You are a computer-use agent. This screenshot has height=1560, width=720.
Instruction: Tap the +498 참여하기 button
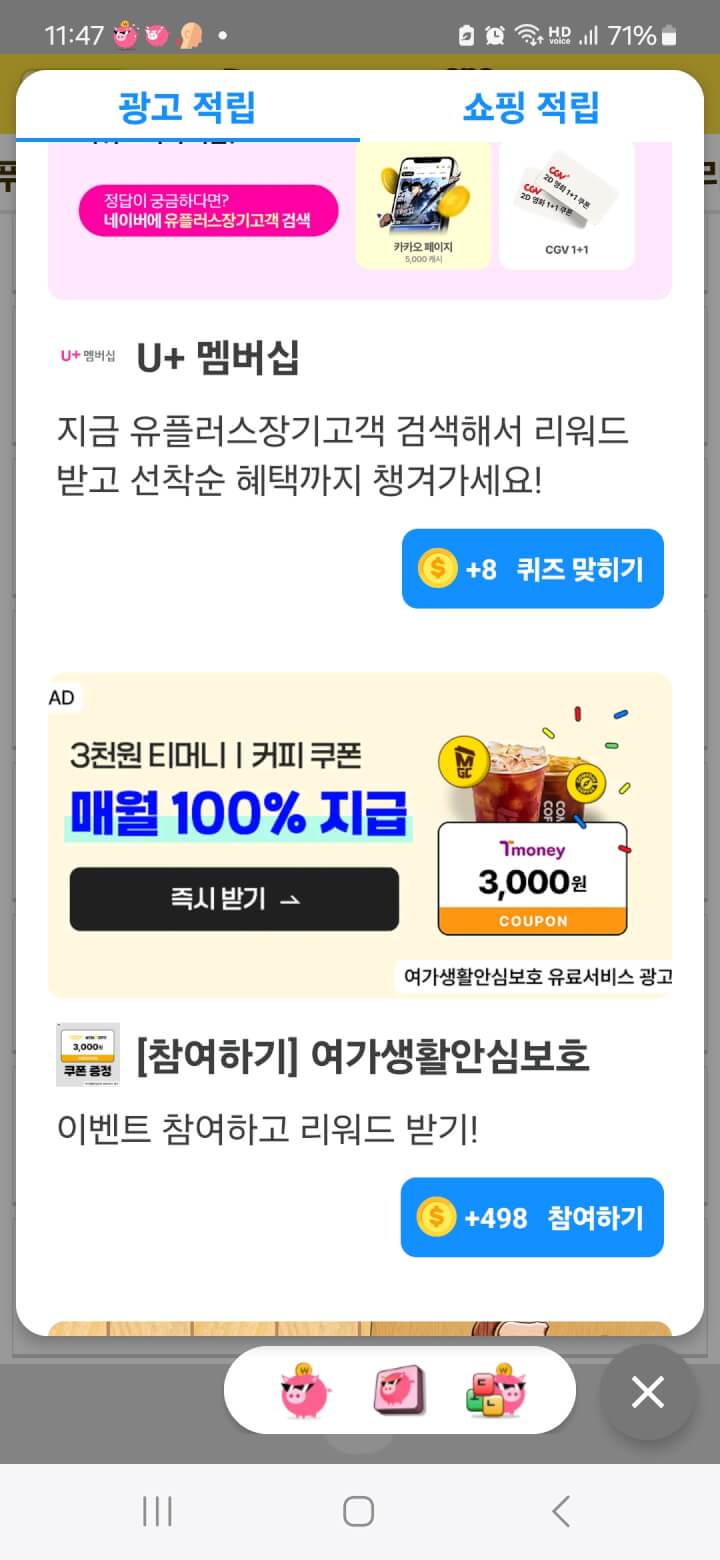(x=532, y=1217)
